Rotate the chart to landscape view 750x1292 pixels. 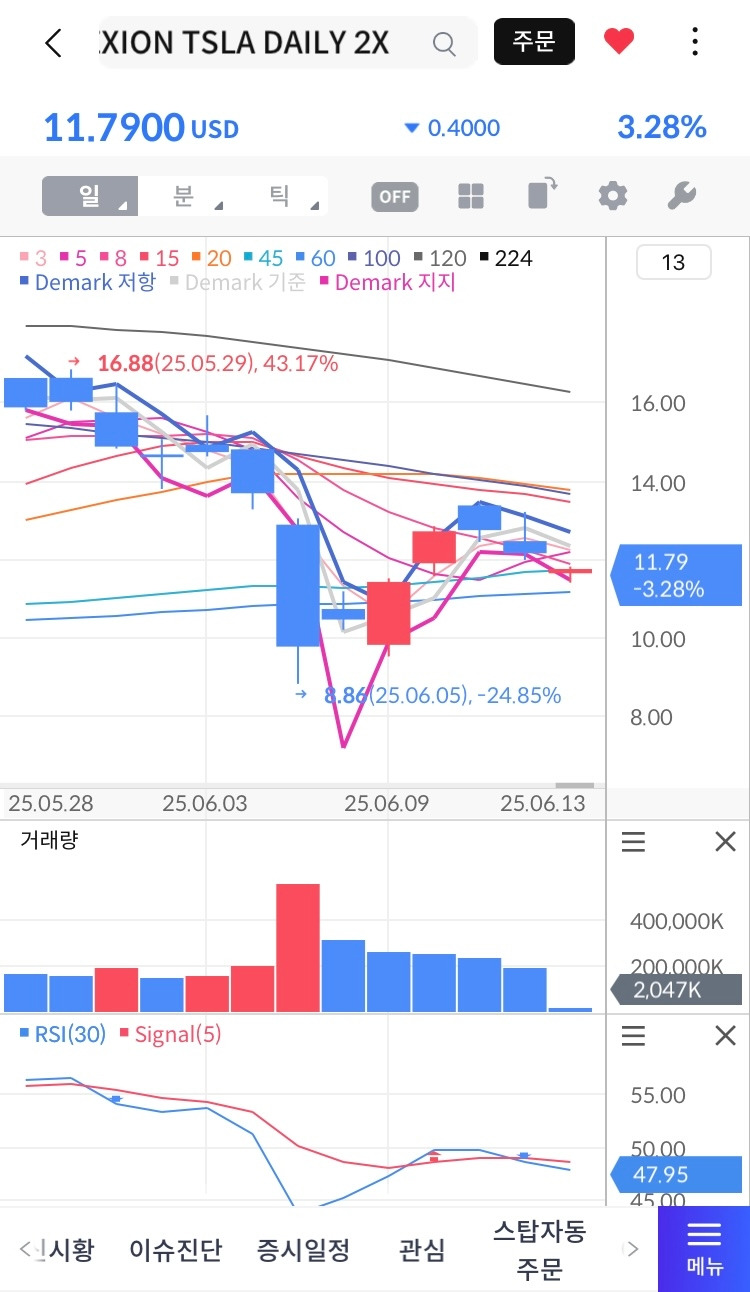[542, 194]
